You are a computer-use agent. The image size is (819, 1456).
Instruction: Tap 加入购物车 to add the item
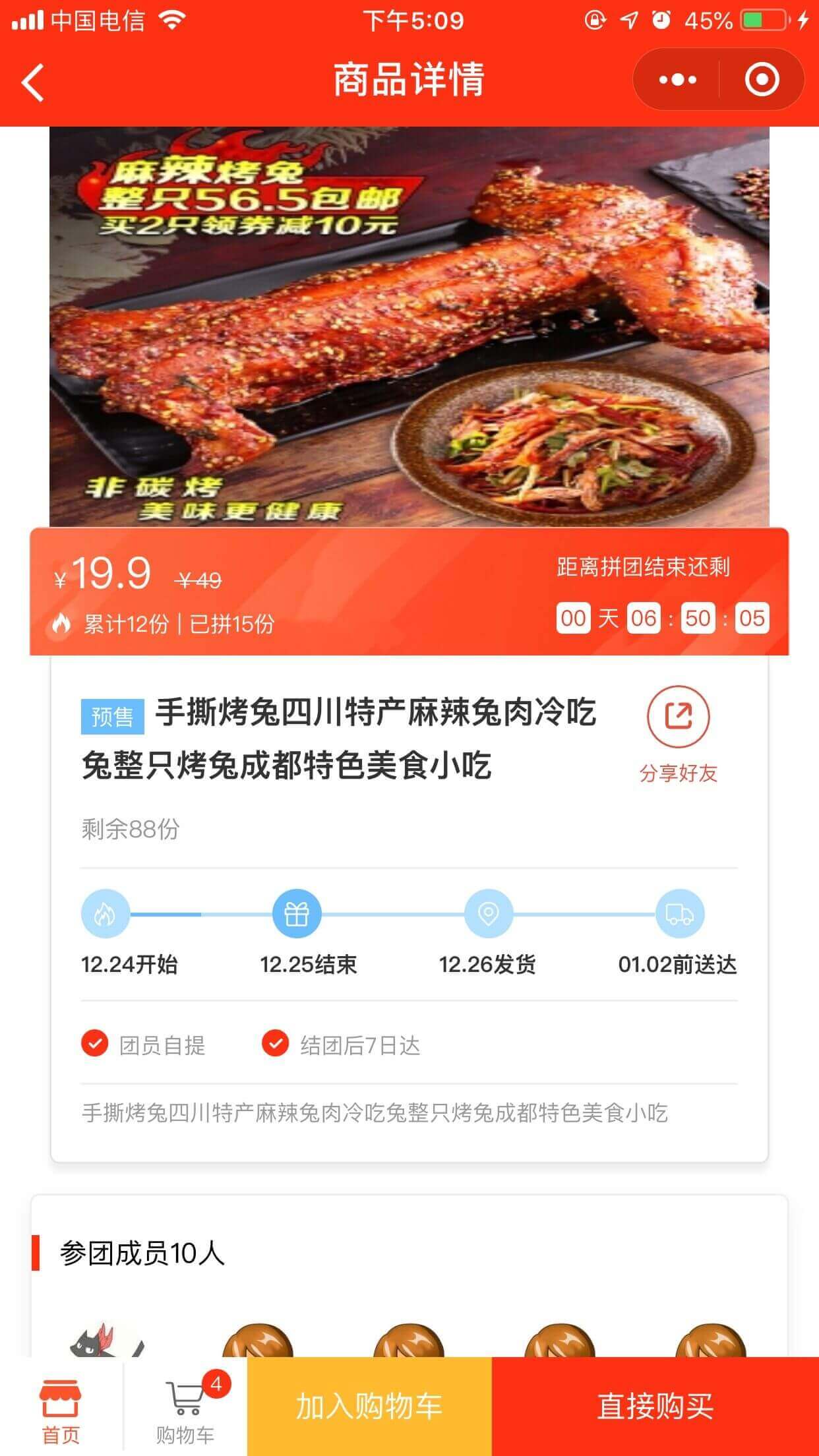[369, 1406]
